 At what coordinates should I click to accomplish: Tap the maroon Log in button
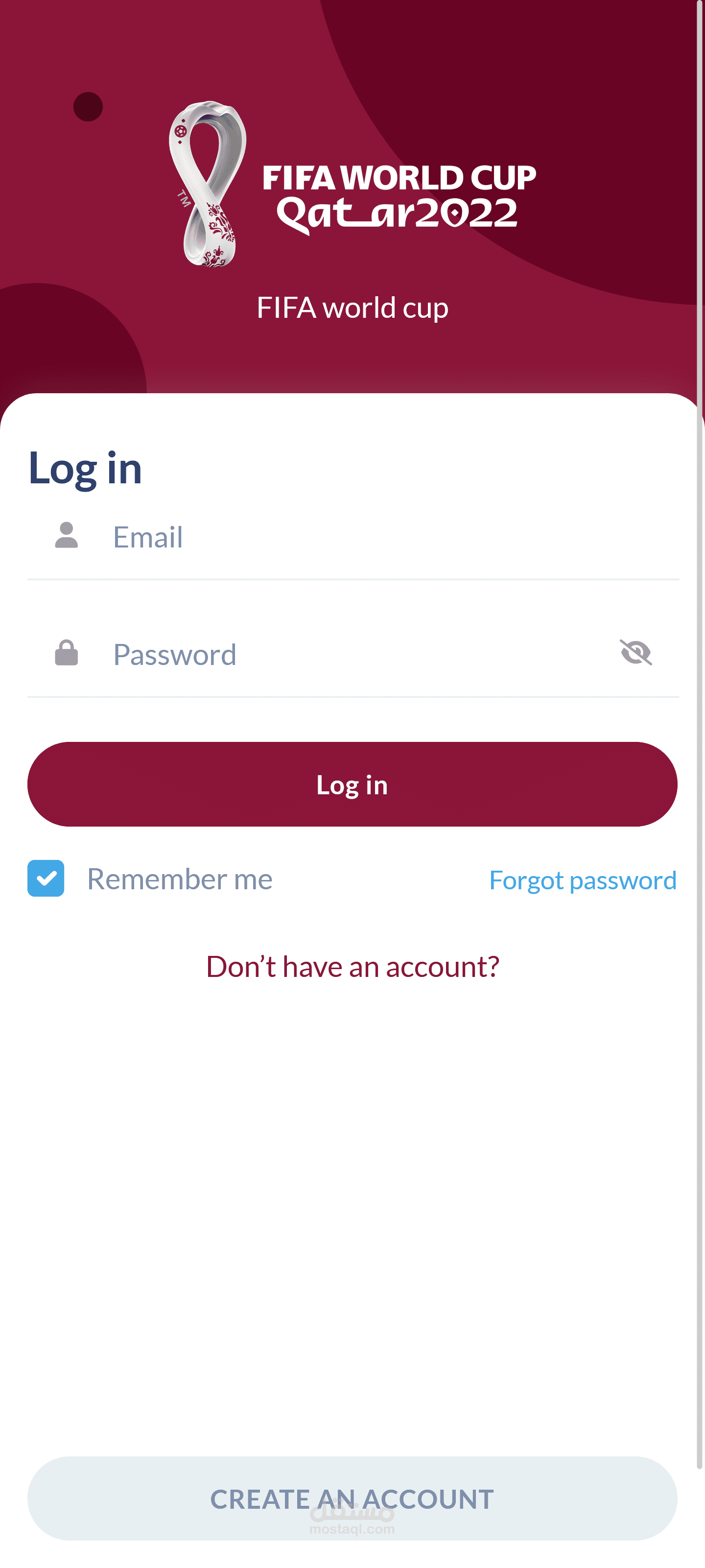pos(352,784)
